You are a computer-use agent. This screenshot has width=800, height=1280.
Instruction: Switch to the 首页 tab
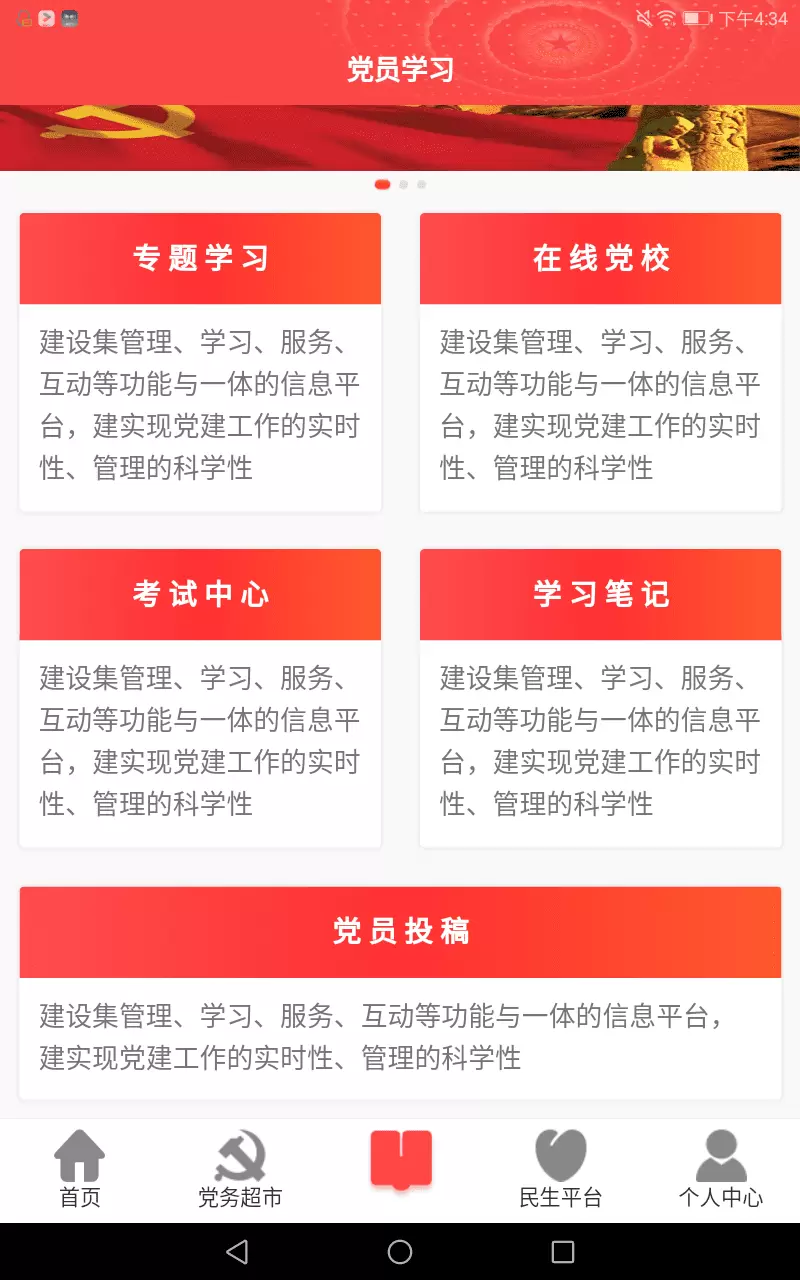pos(80,1170)
